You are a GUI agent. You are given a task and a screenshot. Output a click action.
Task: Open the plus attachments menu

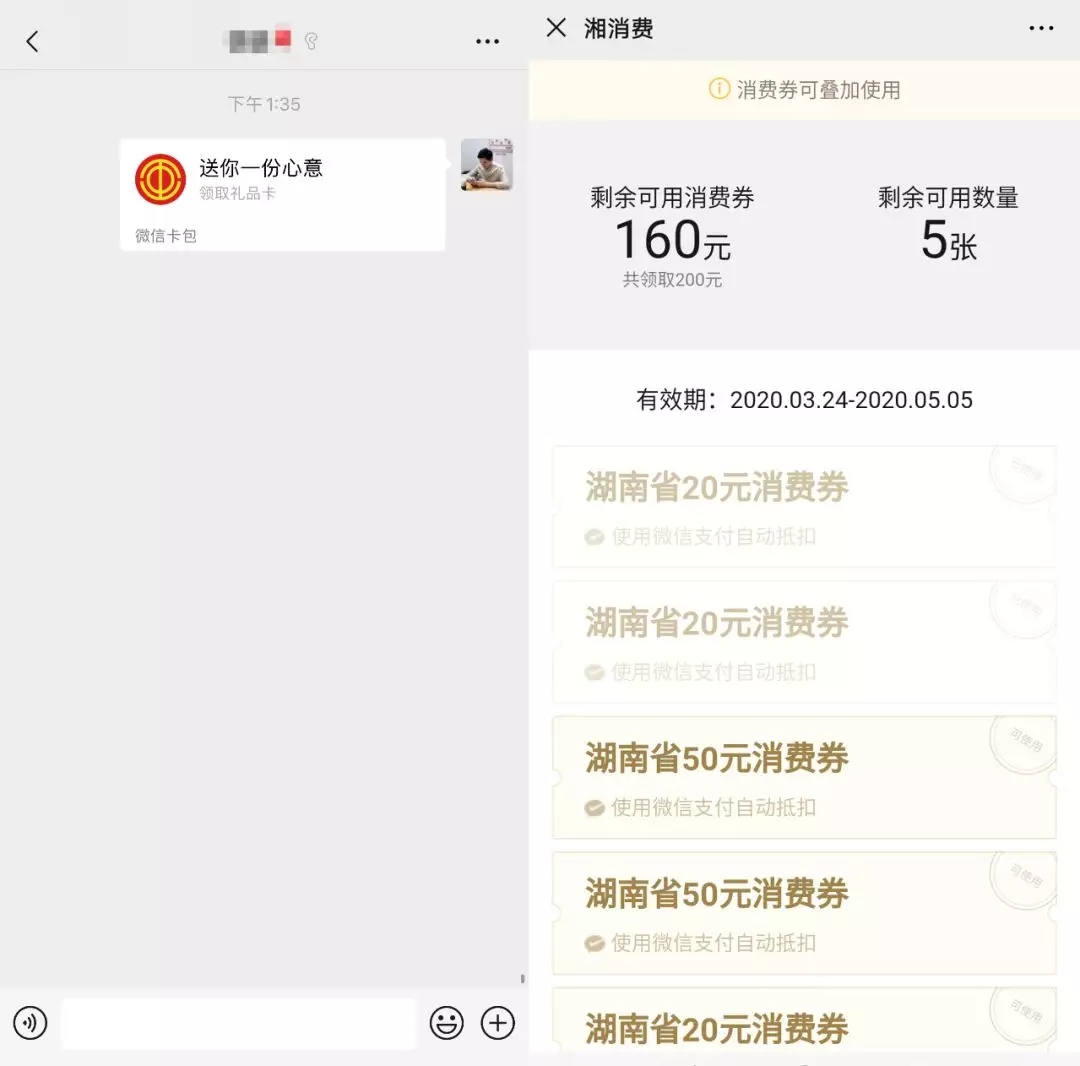tap(498, 1023)
